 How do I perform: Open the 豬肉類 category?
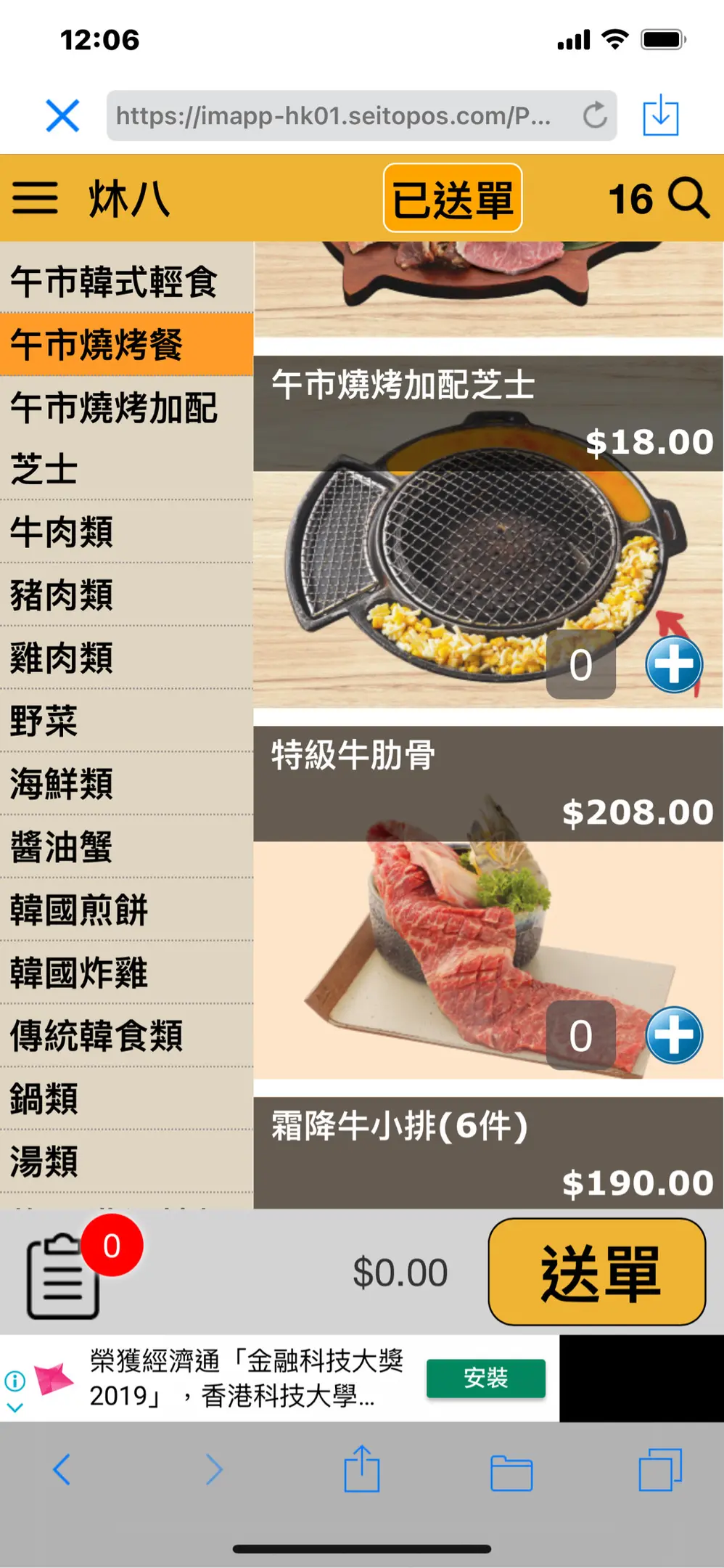(62, 595)
